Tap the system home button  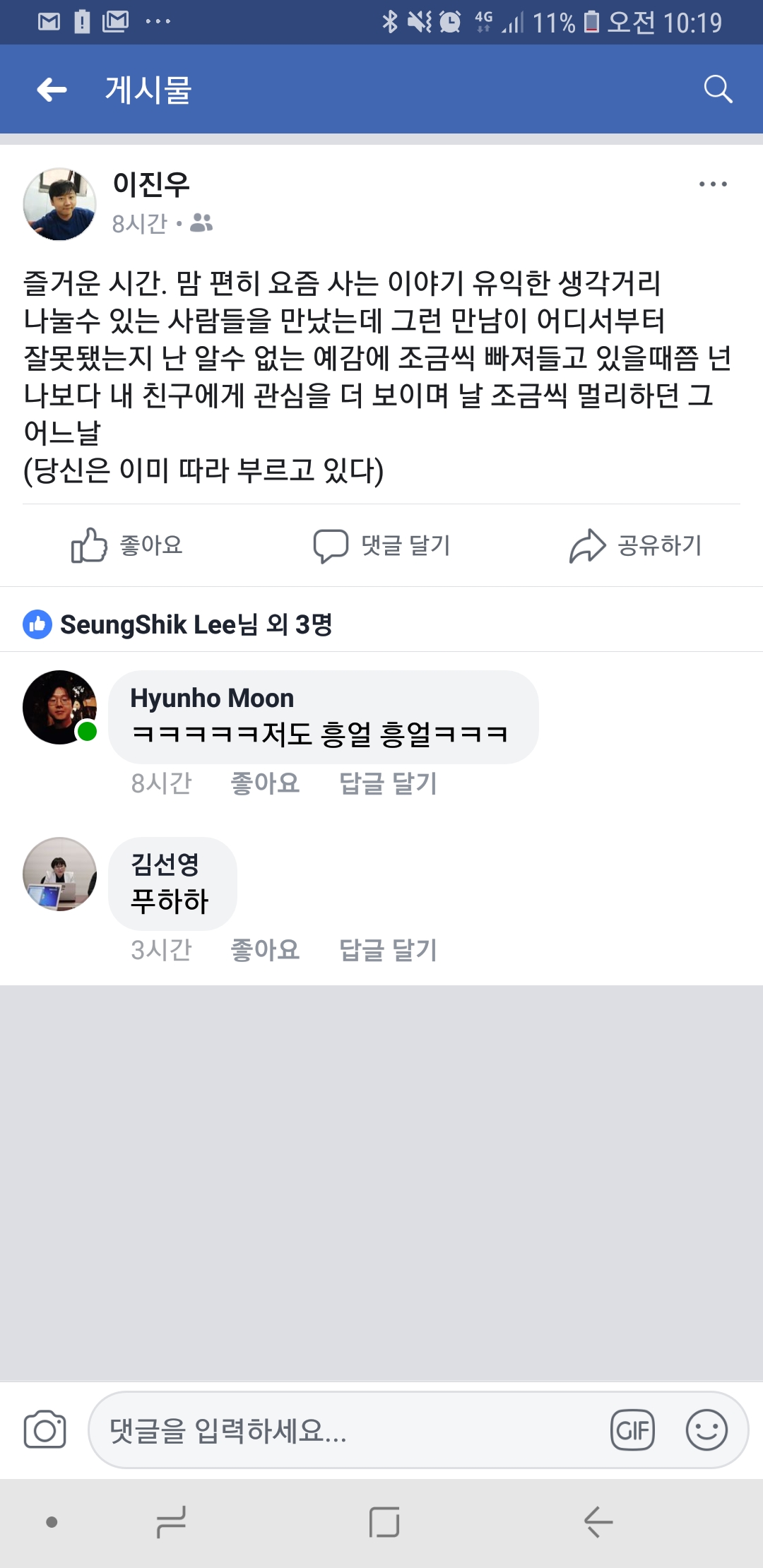(384, 1522)
